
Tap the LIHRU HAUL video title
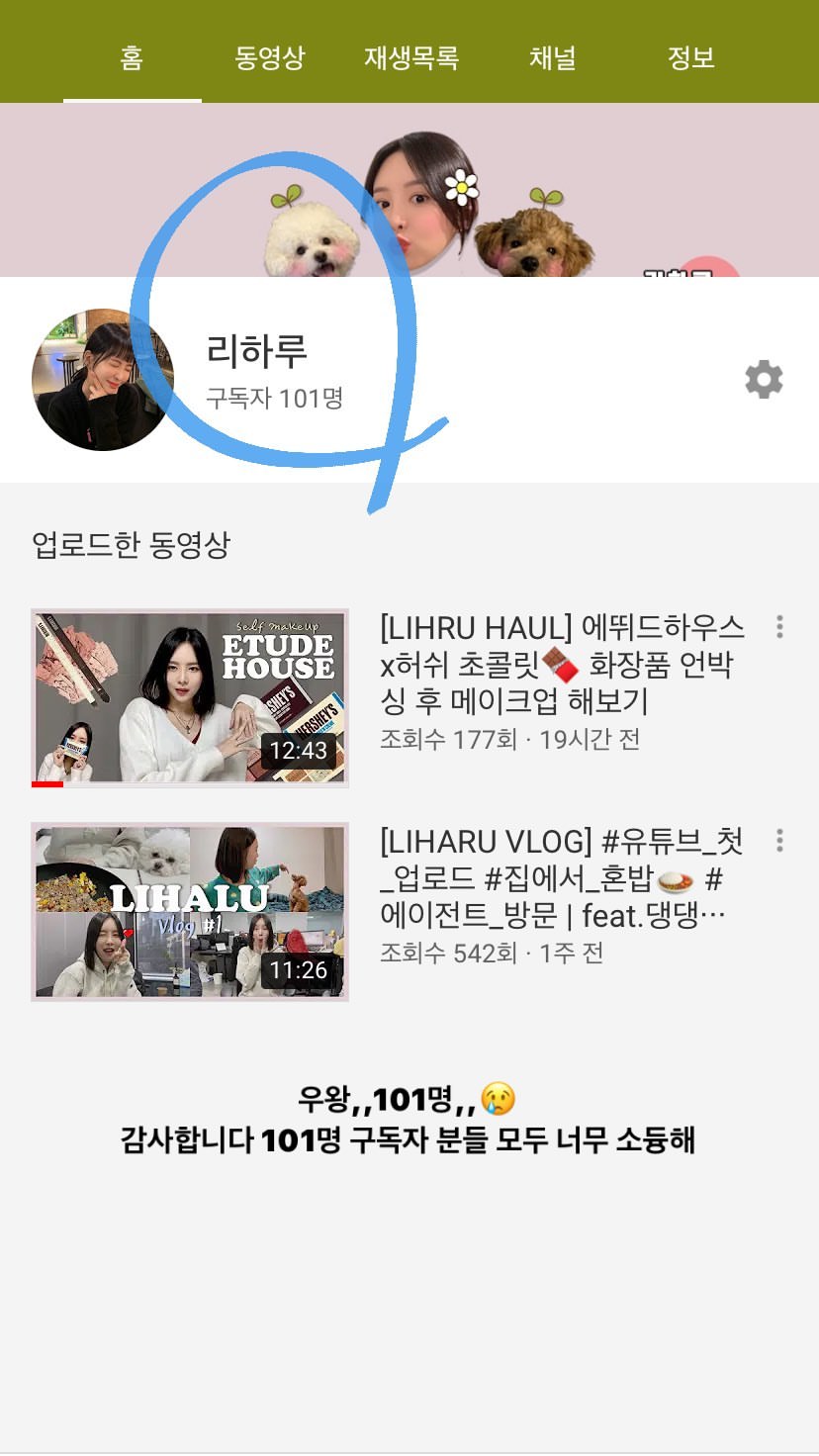(563, 664)
